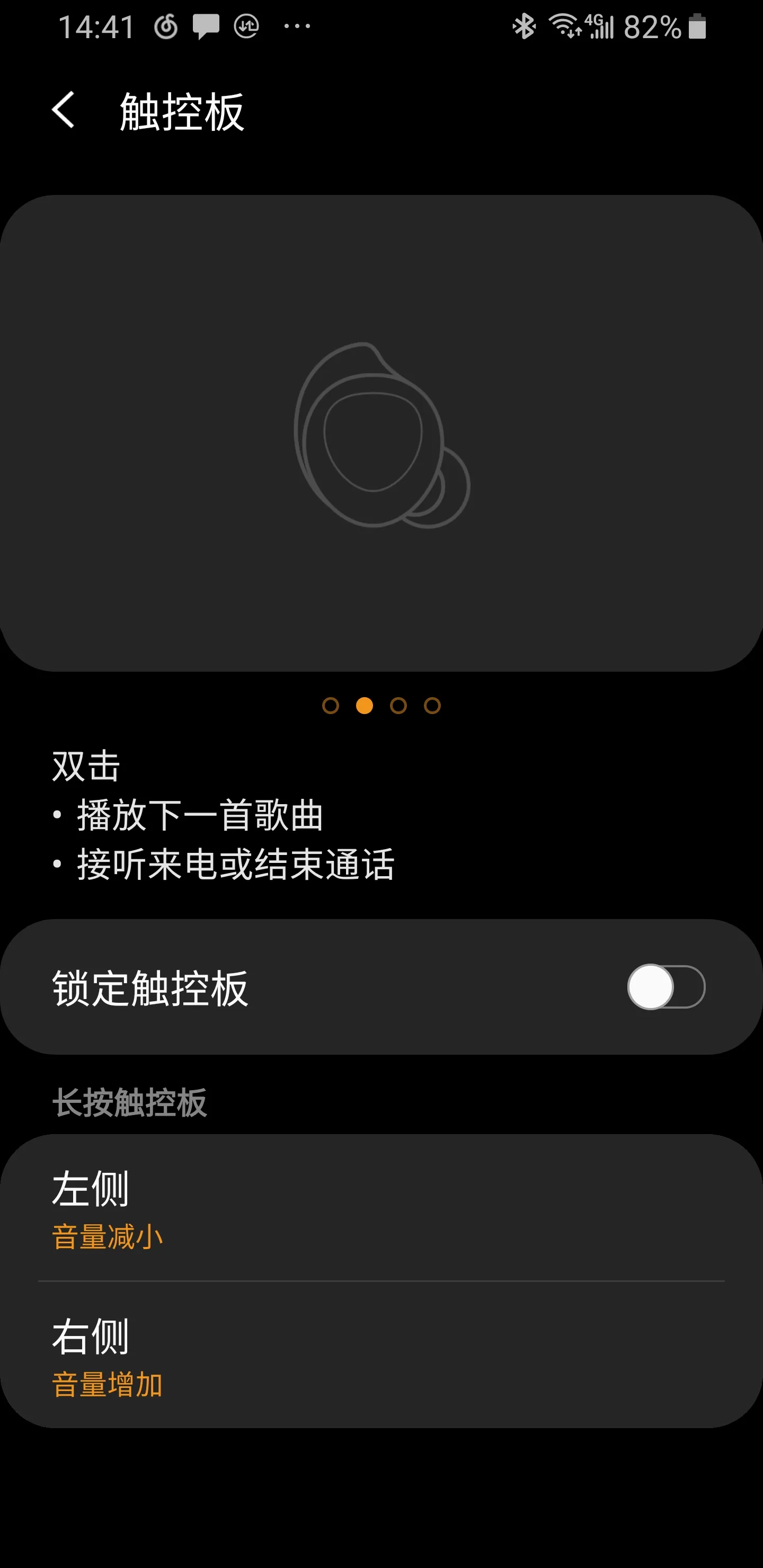
Task: Jump to the first page indicator dot
Action: point(331,706)
